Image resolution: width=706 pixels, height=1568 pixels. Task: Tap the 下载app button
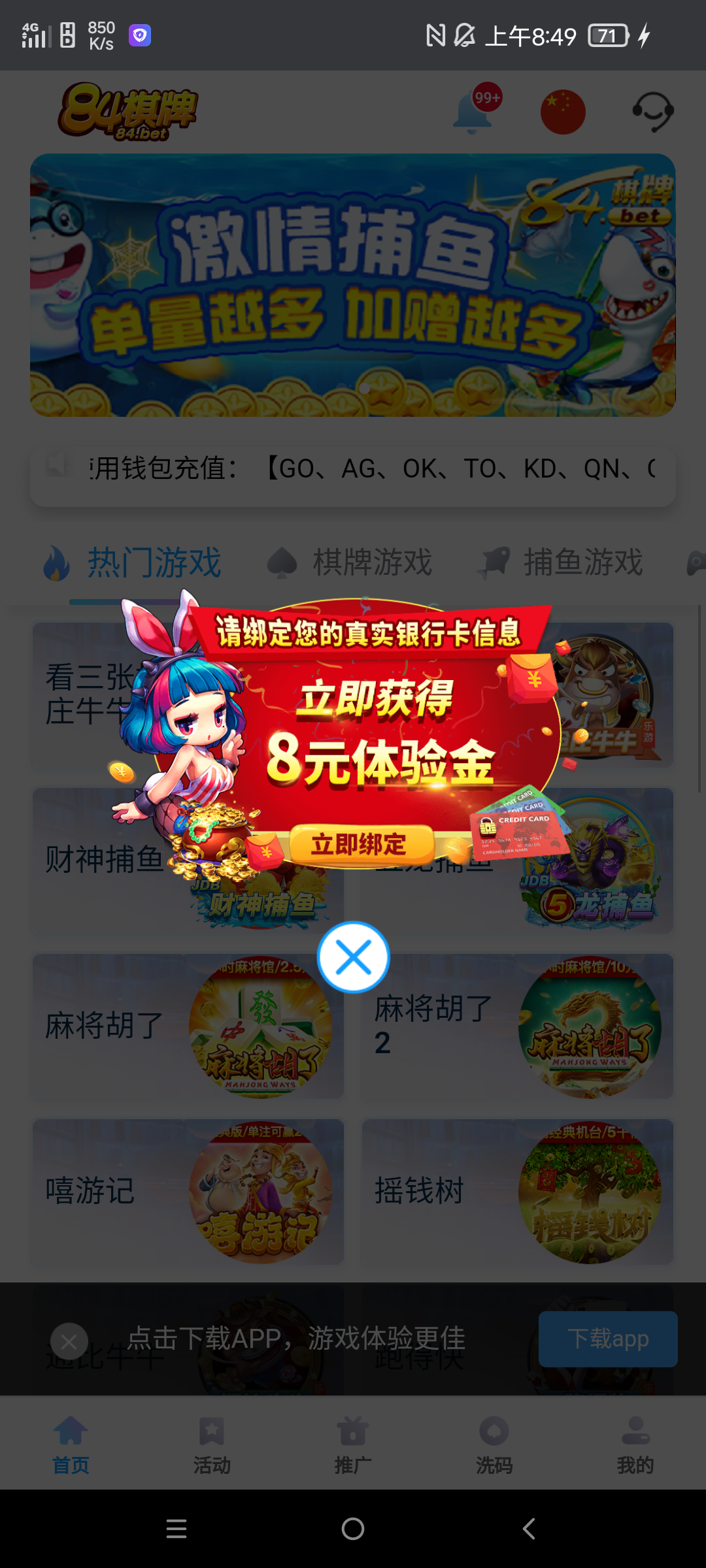(607, 1339)
